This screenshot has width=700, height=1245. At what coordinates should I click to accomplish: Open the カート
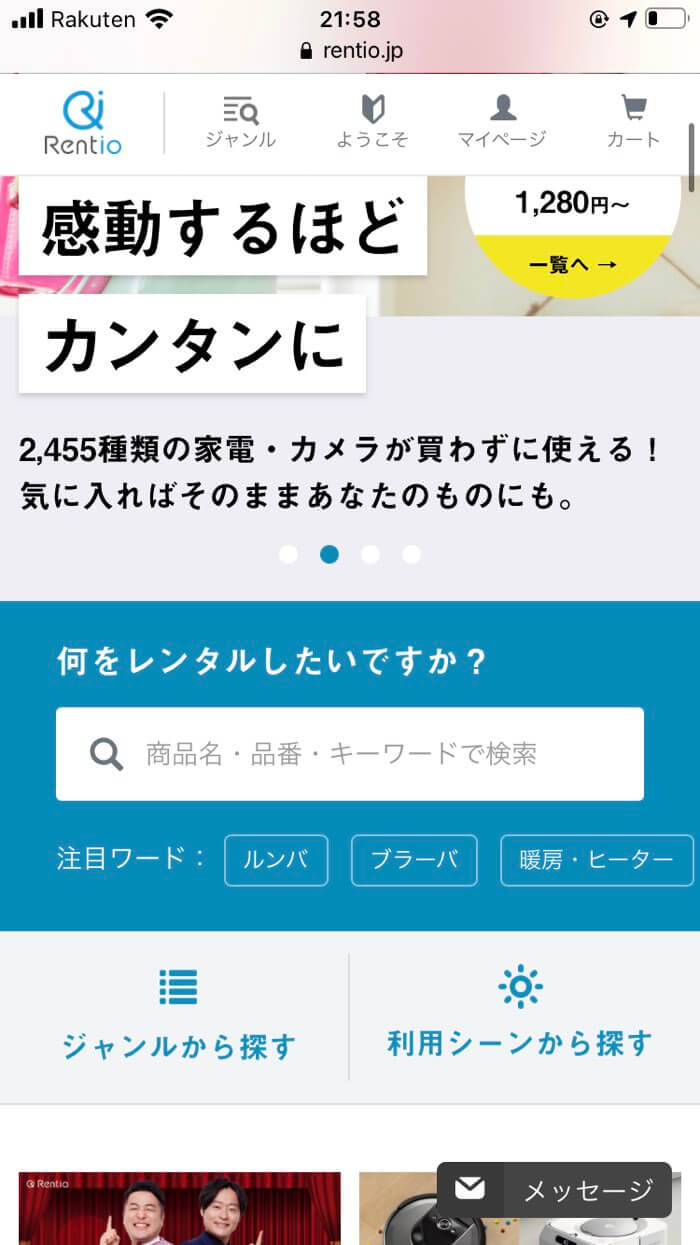tap(633, 123)
